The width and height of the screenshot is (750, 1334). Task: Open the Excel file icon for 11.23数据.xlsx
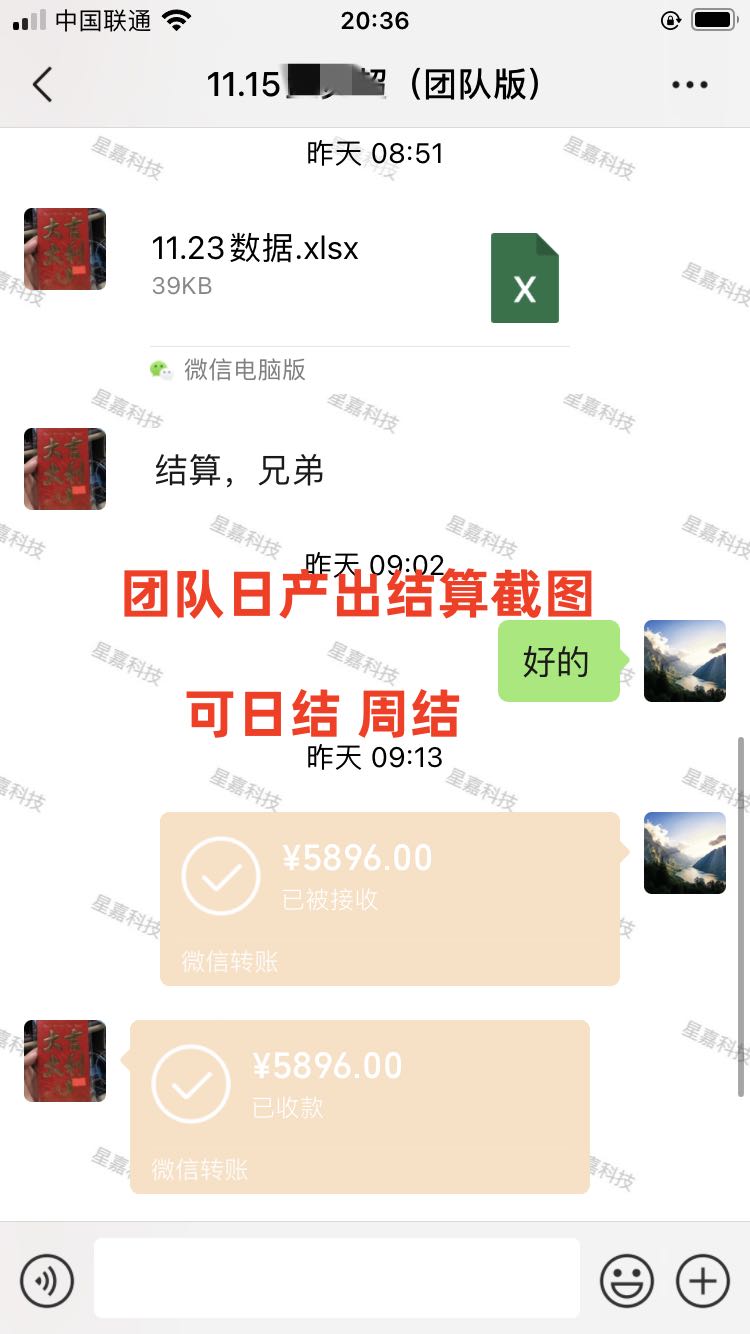pyautogui.click(x=524, y=277)
